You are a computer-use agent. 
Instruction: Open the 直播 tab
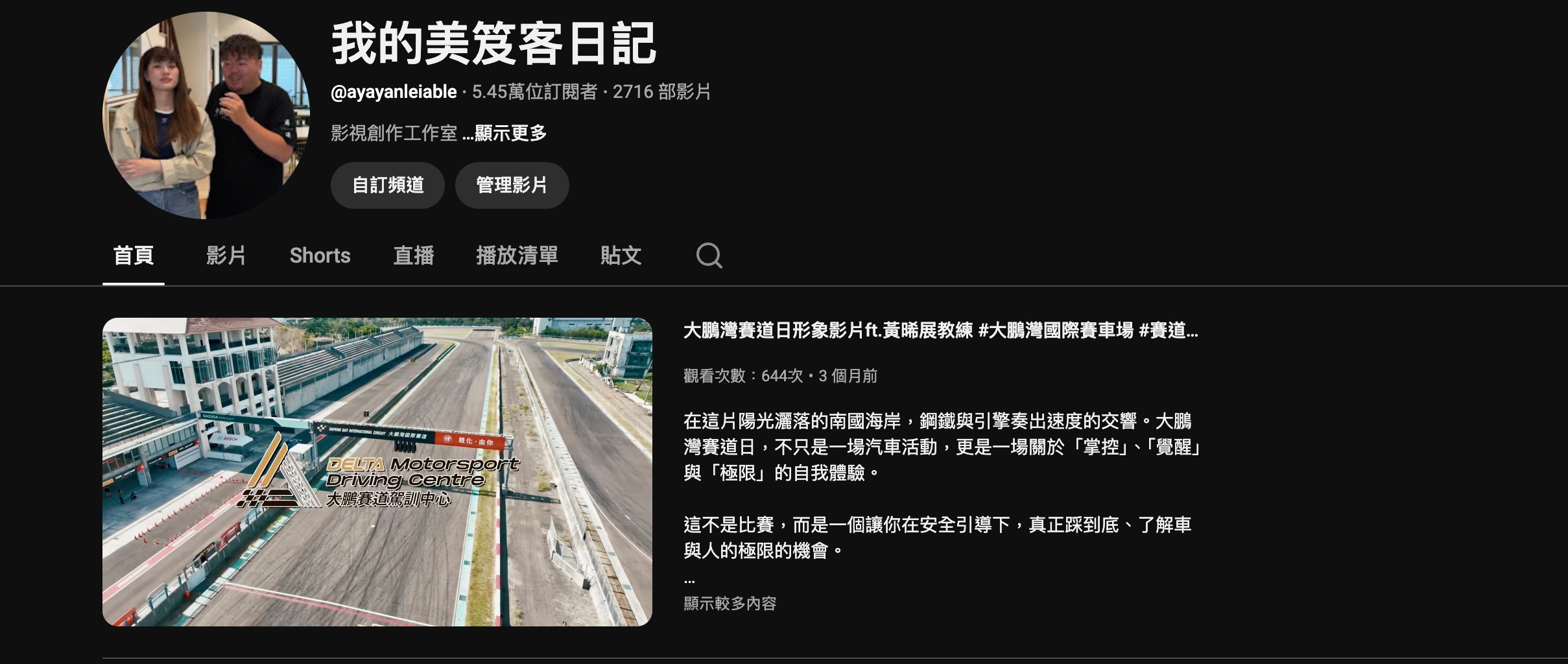tap(413, 255)
